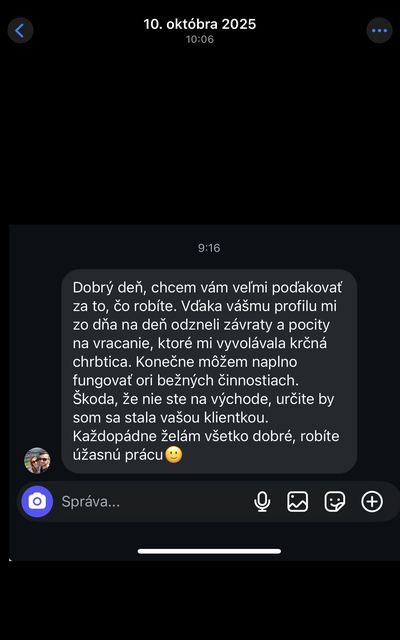
Task: Open the three-dot more options menu
Action: coord(379,31)
